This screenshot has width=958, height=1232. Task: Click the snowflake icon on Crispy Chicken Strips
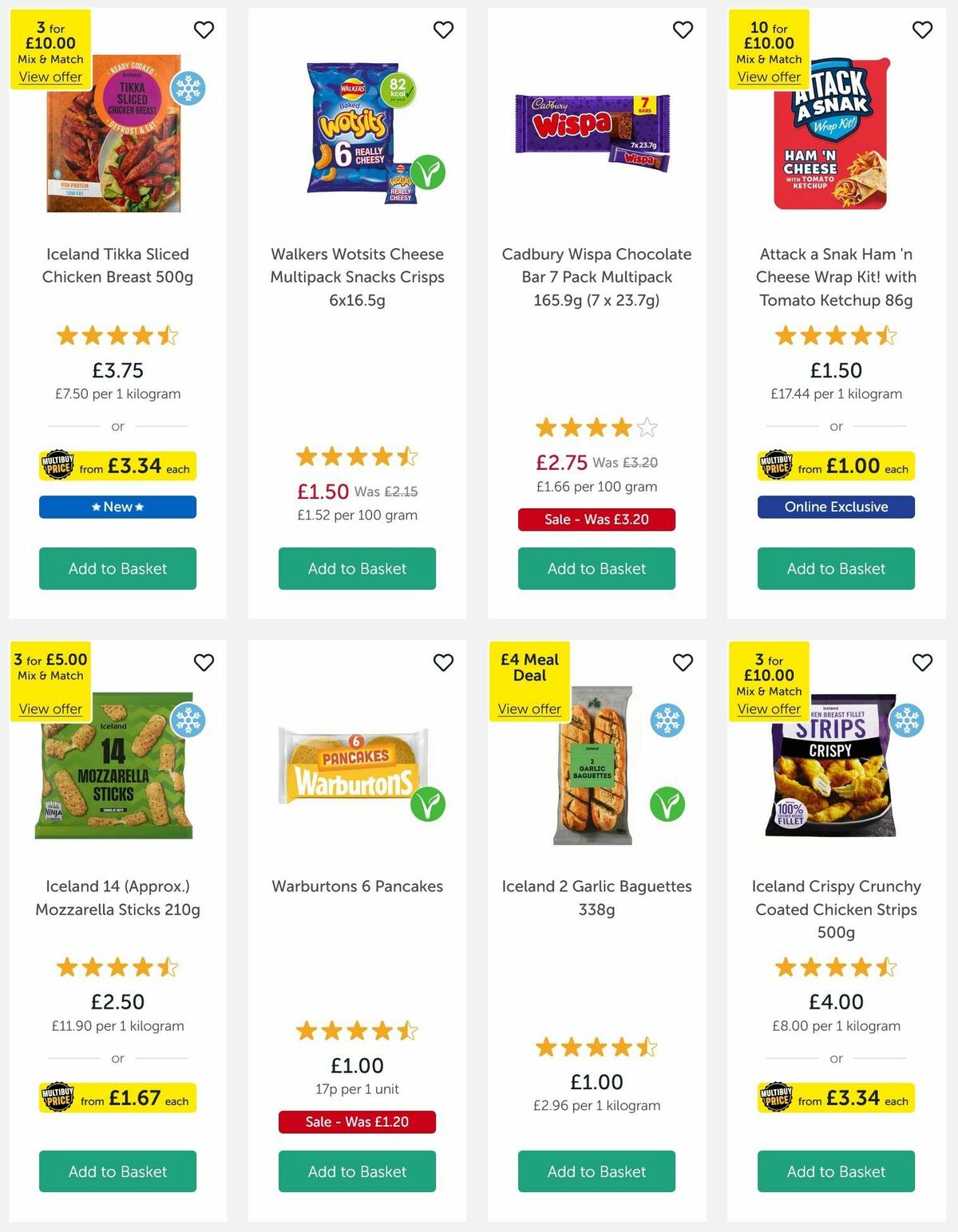[907, 719]
